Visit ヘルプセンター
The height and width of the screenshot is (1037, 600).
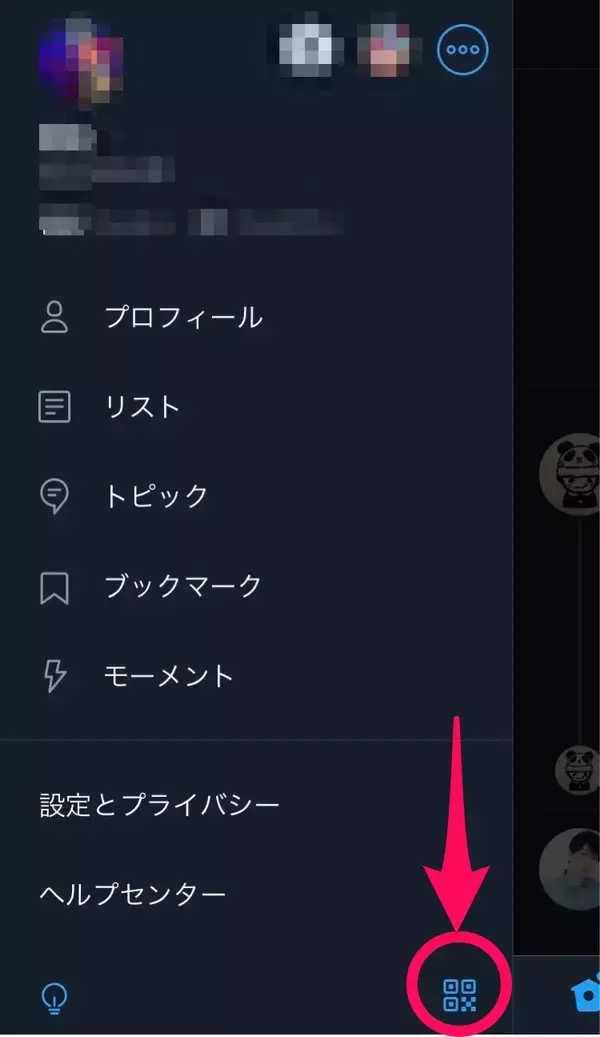tap(133, 893)
